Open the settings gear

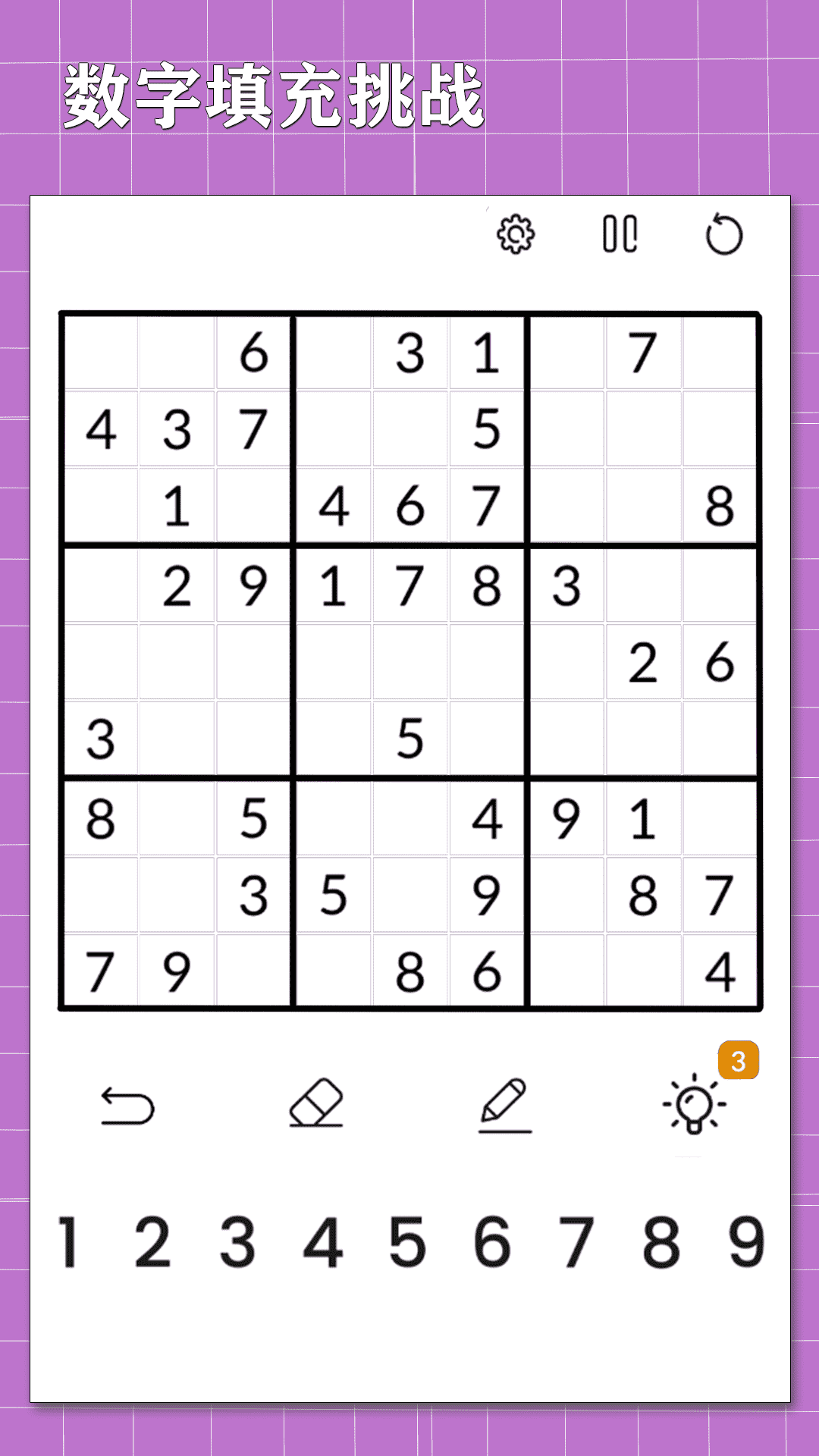[516, 235]
